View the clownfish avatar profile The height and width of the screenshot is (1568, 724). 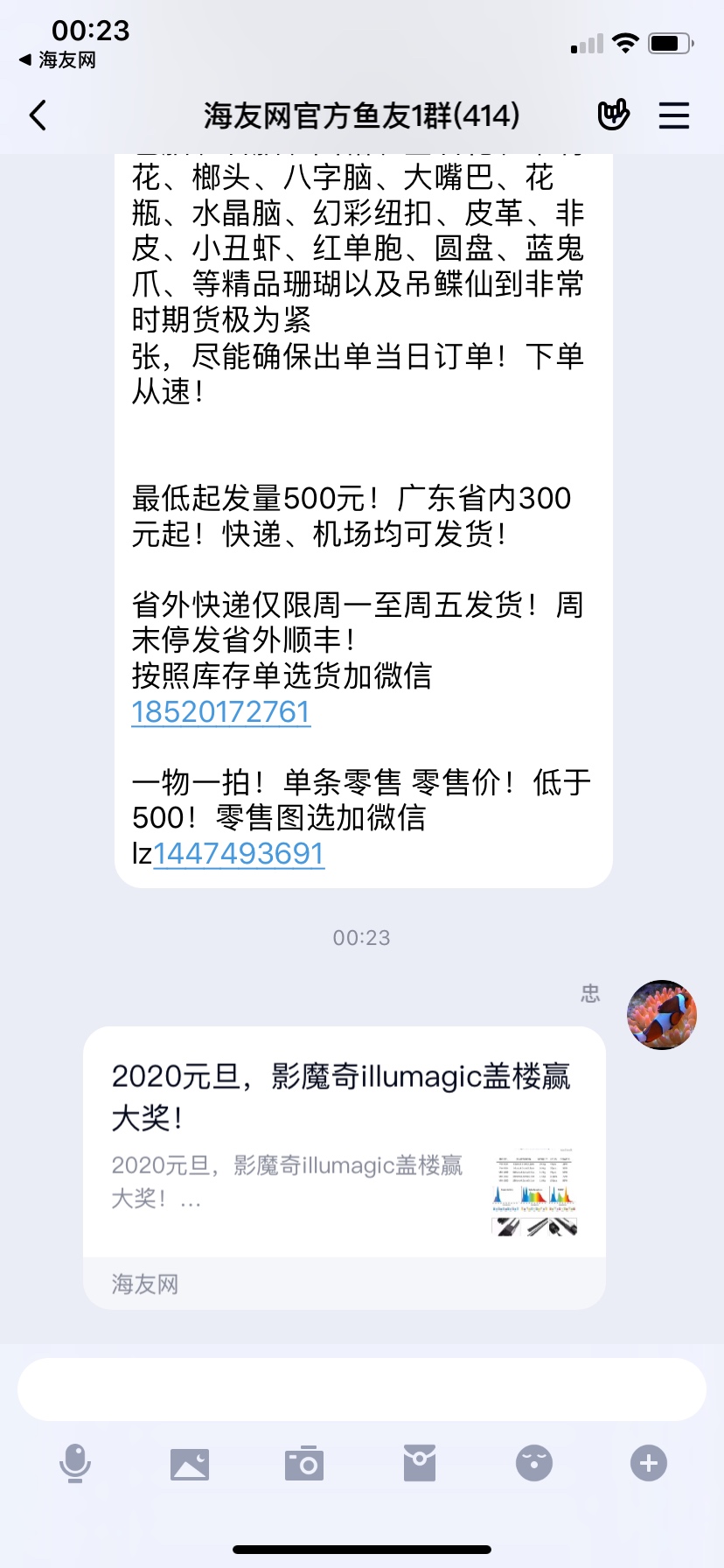[662, 1015]
